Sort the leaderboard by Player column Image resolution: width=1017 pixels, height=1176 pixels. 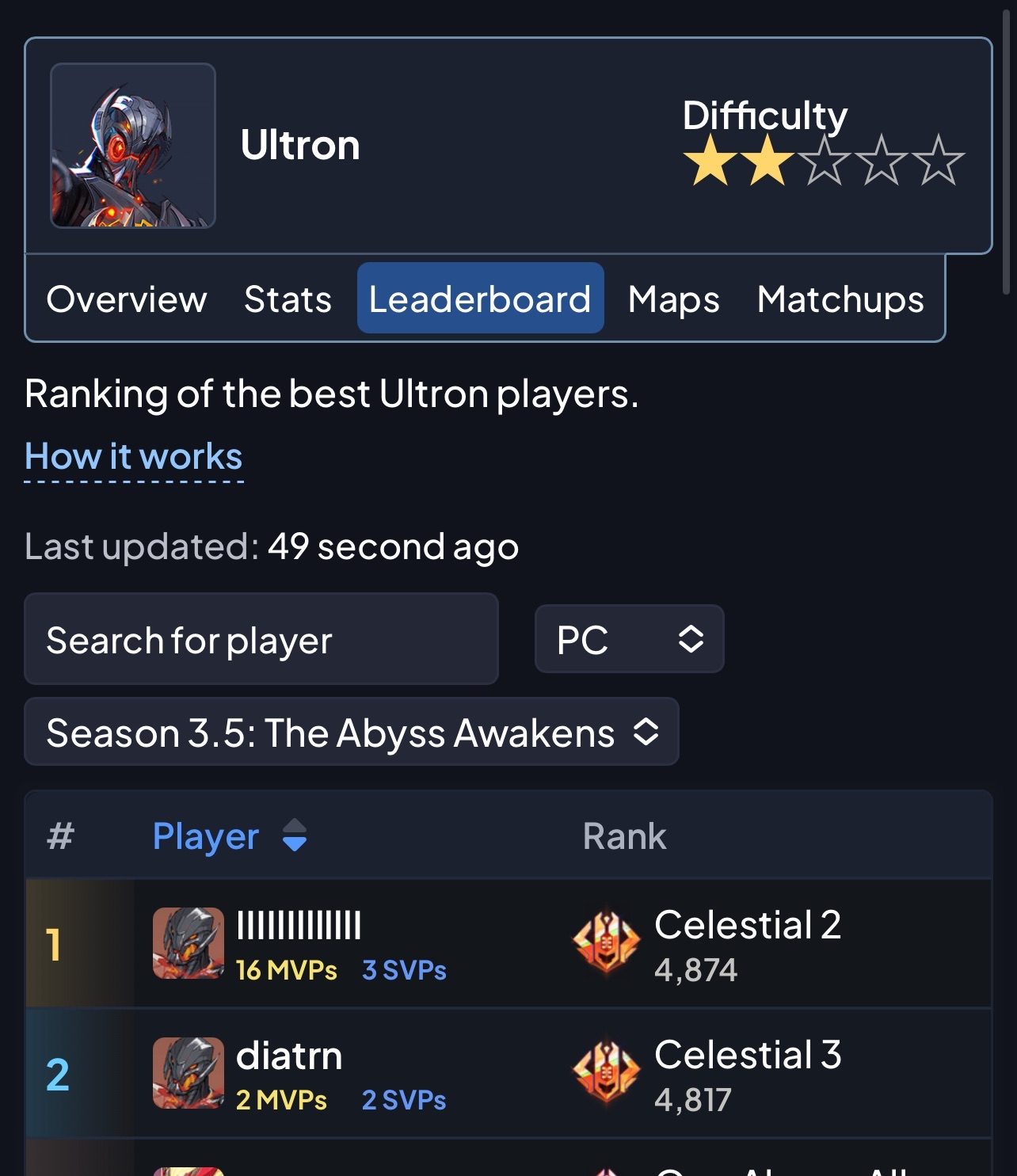(229, 836)
